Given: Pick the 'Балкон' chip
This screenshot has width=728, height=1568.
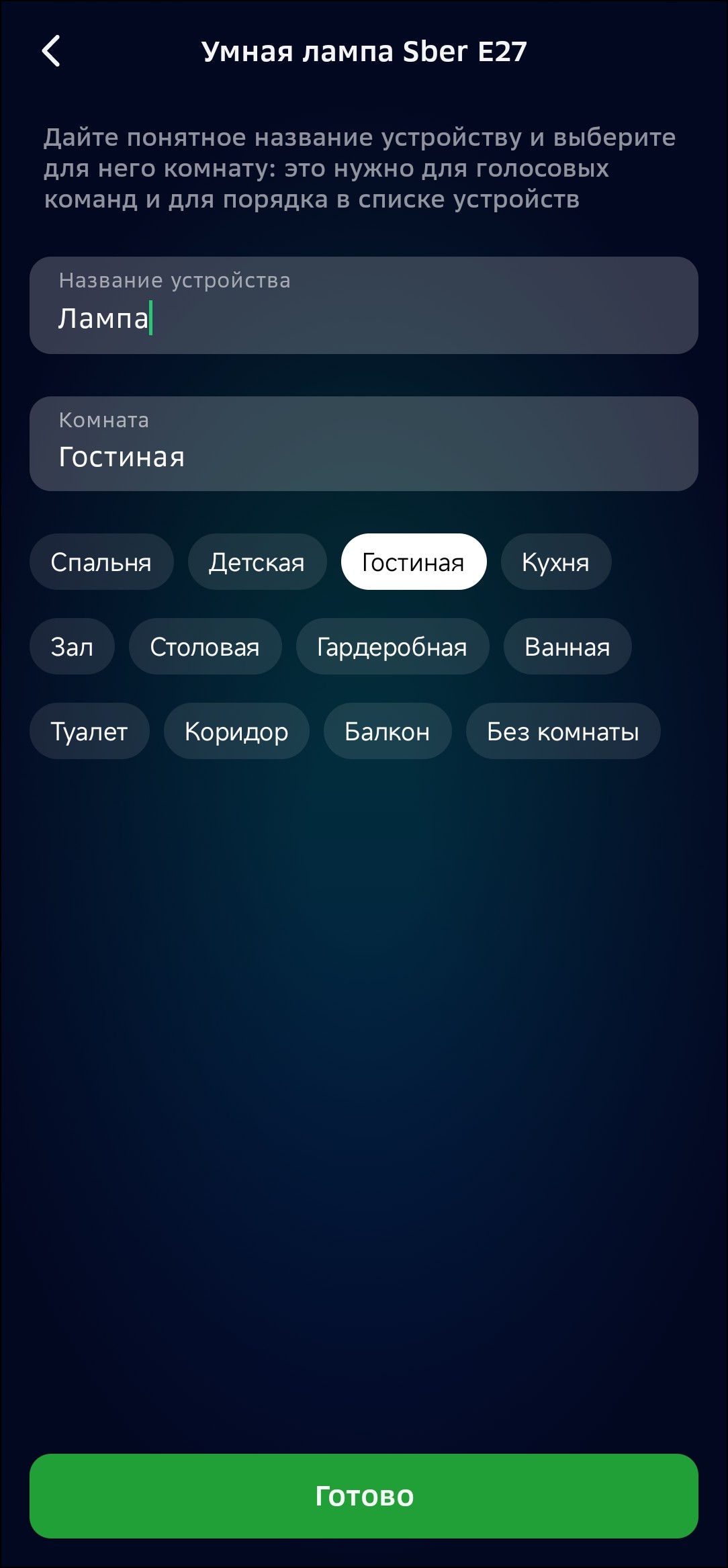Looking at the screenshot, I should coord(387,732).
